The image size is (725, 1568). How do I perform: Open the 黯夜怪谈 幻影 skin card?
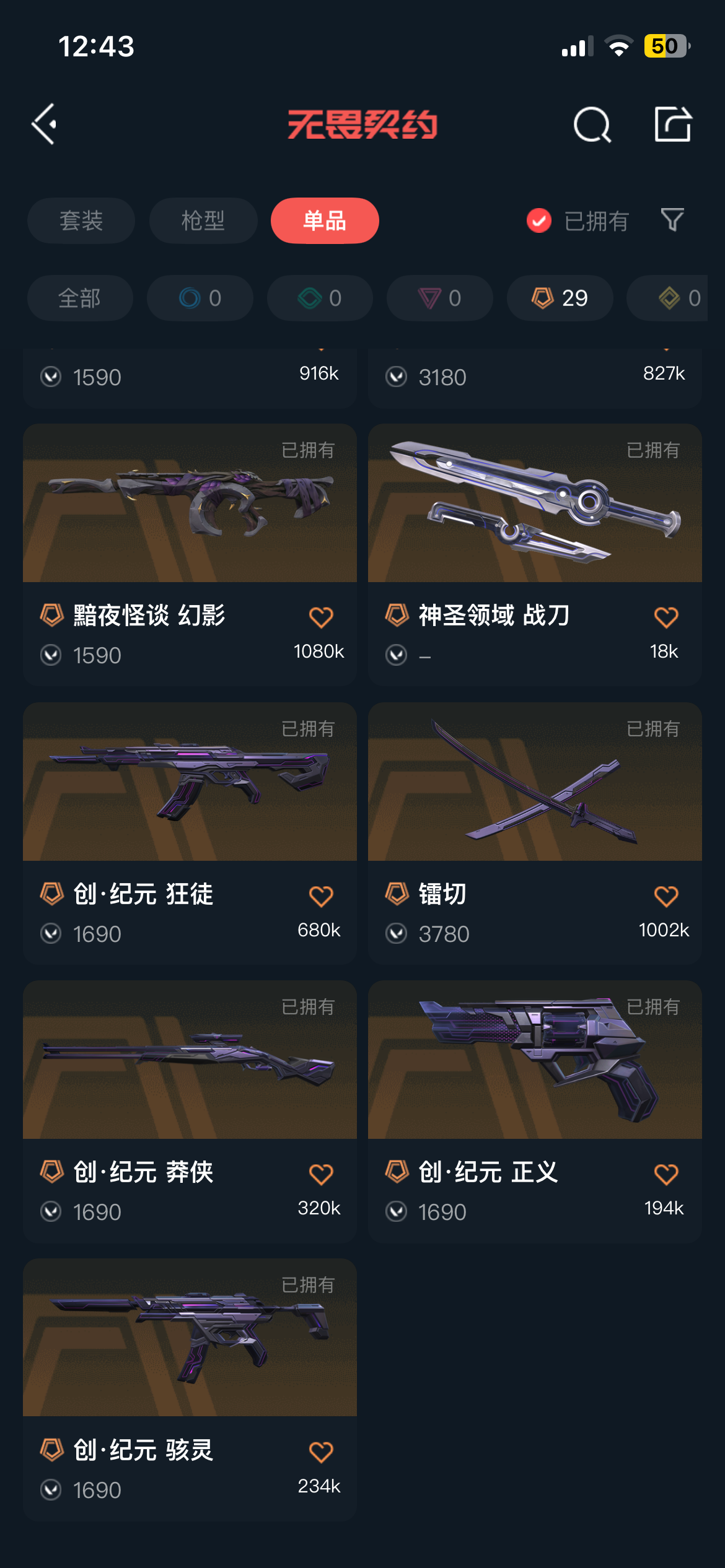190,554
